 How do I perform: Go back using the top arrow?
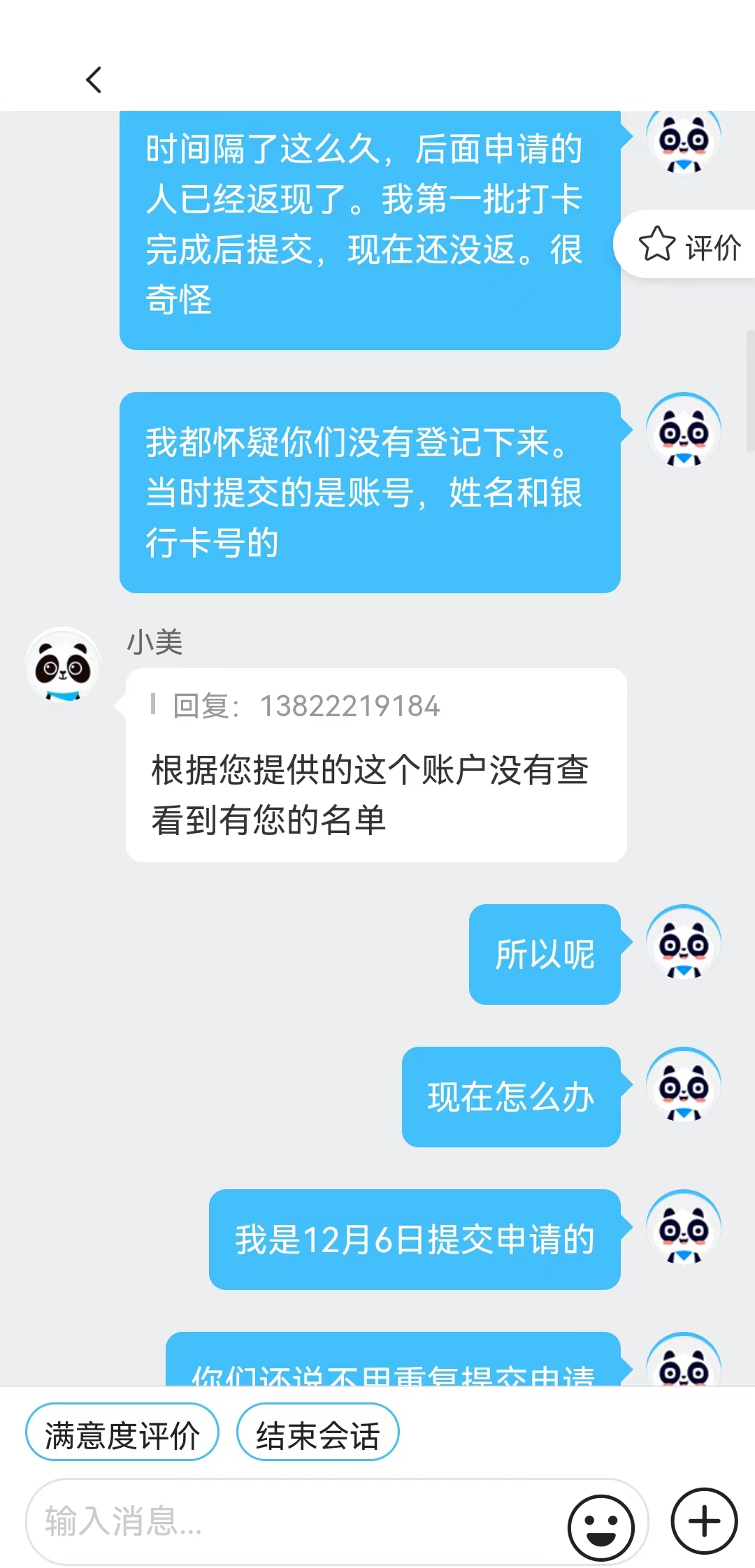tap(94, 80)
